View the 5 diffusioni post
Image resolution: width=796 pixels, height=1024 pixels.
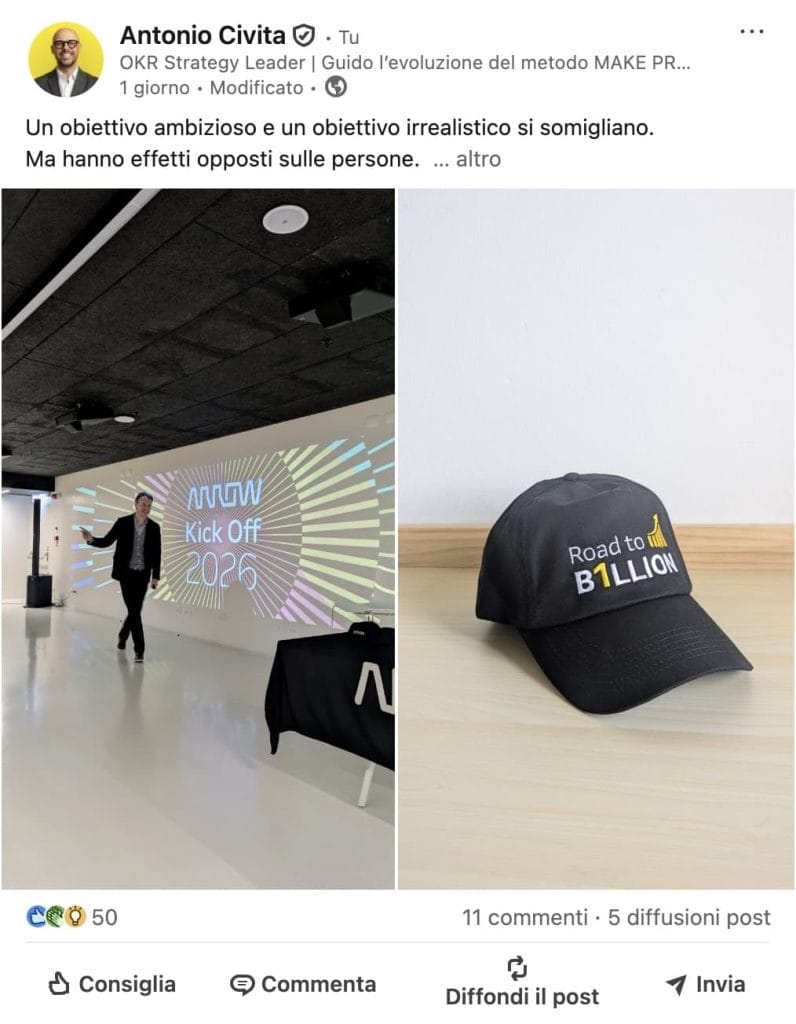(x=689, y=917)
